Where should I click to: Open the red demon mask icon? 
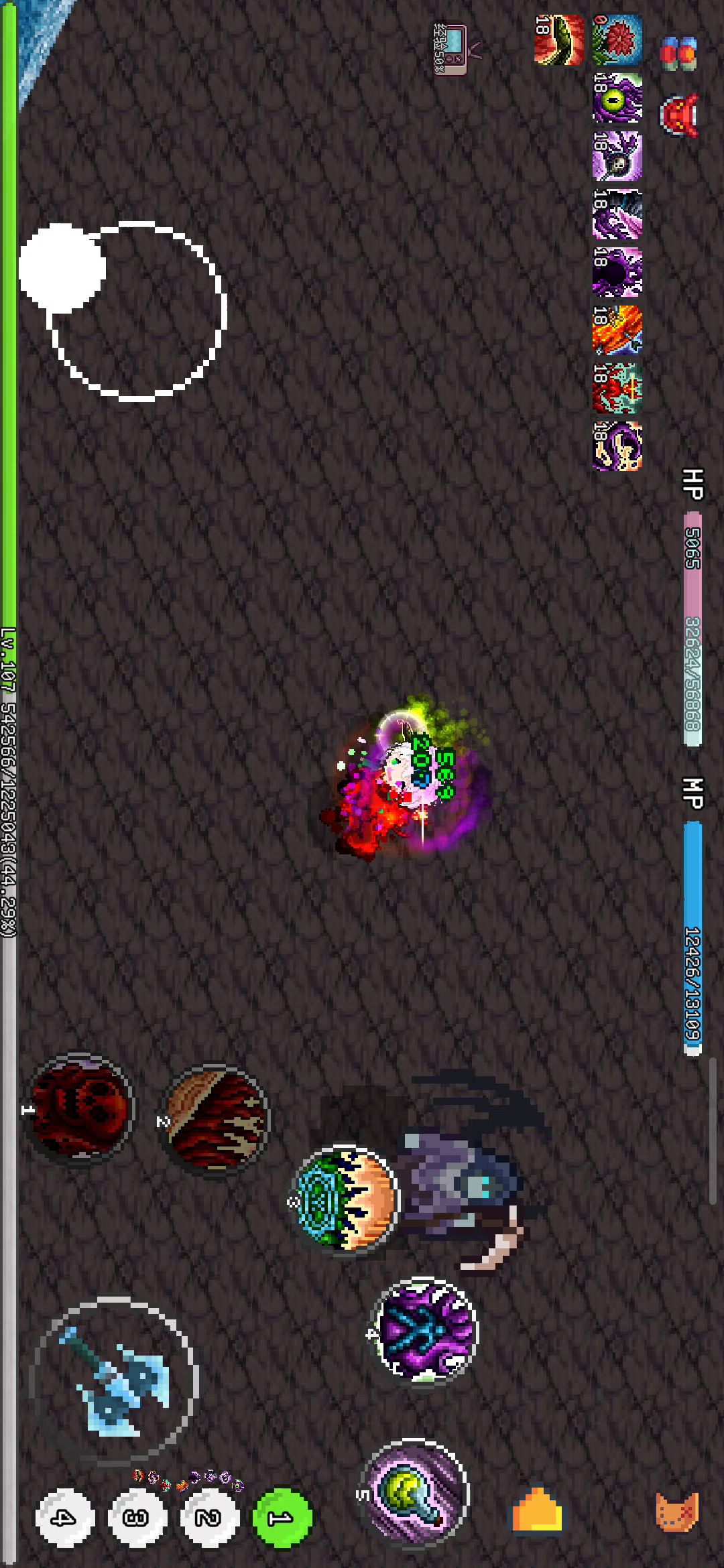click(x=678, y=115)
